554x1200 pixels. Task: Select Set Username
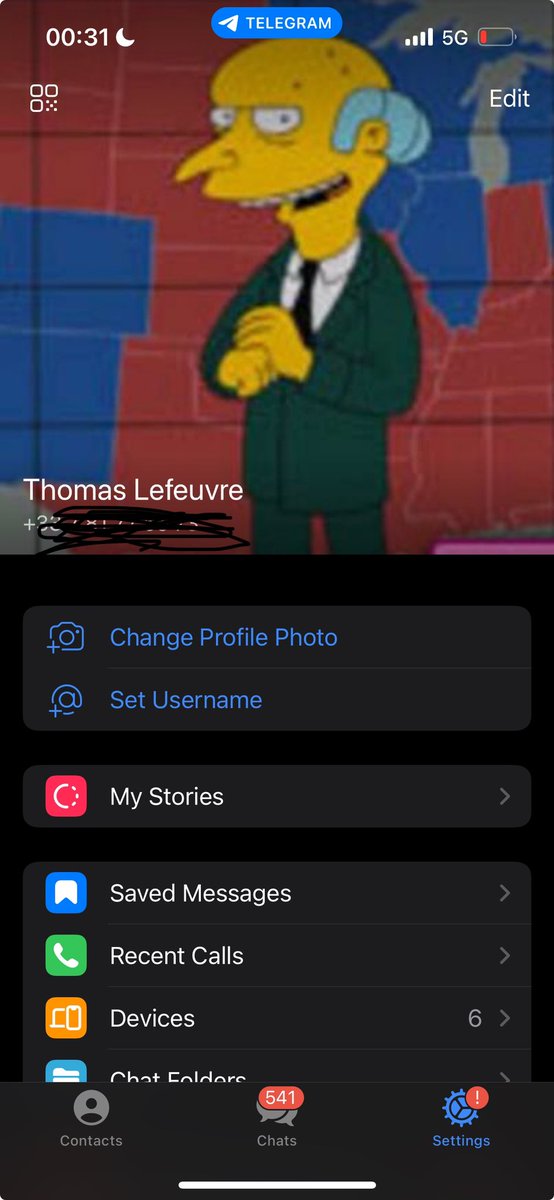(x=277, y=700)
